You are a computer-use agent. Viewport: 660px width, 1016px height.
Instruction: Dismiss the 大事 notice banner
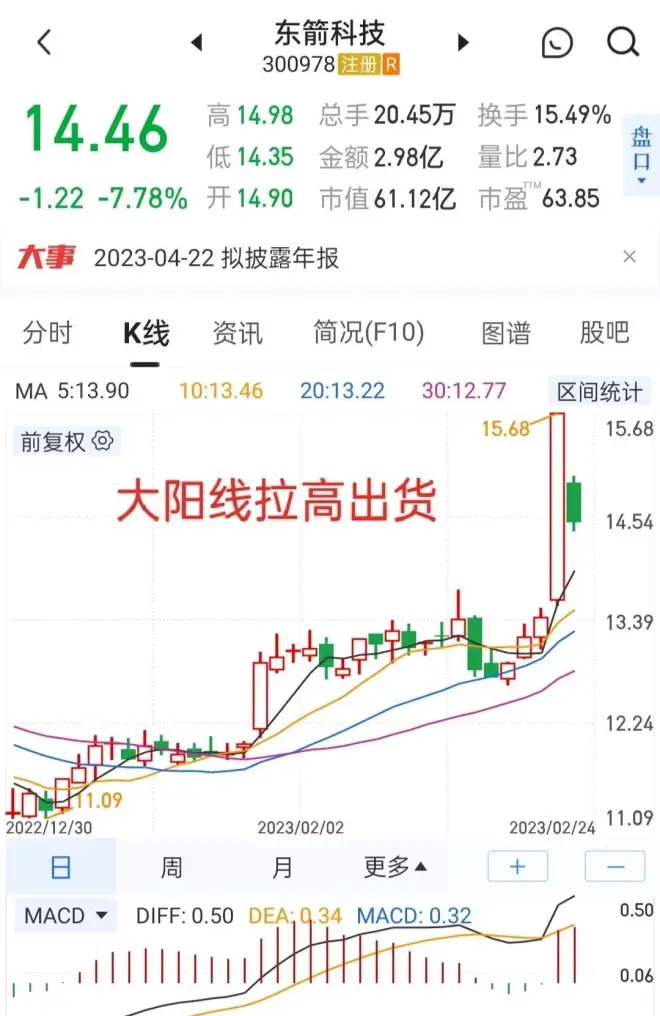tap(629, 257)
